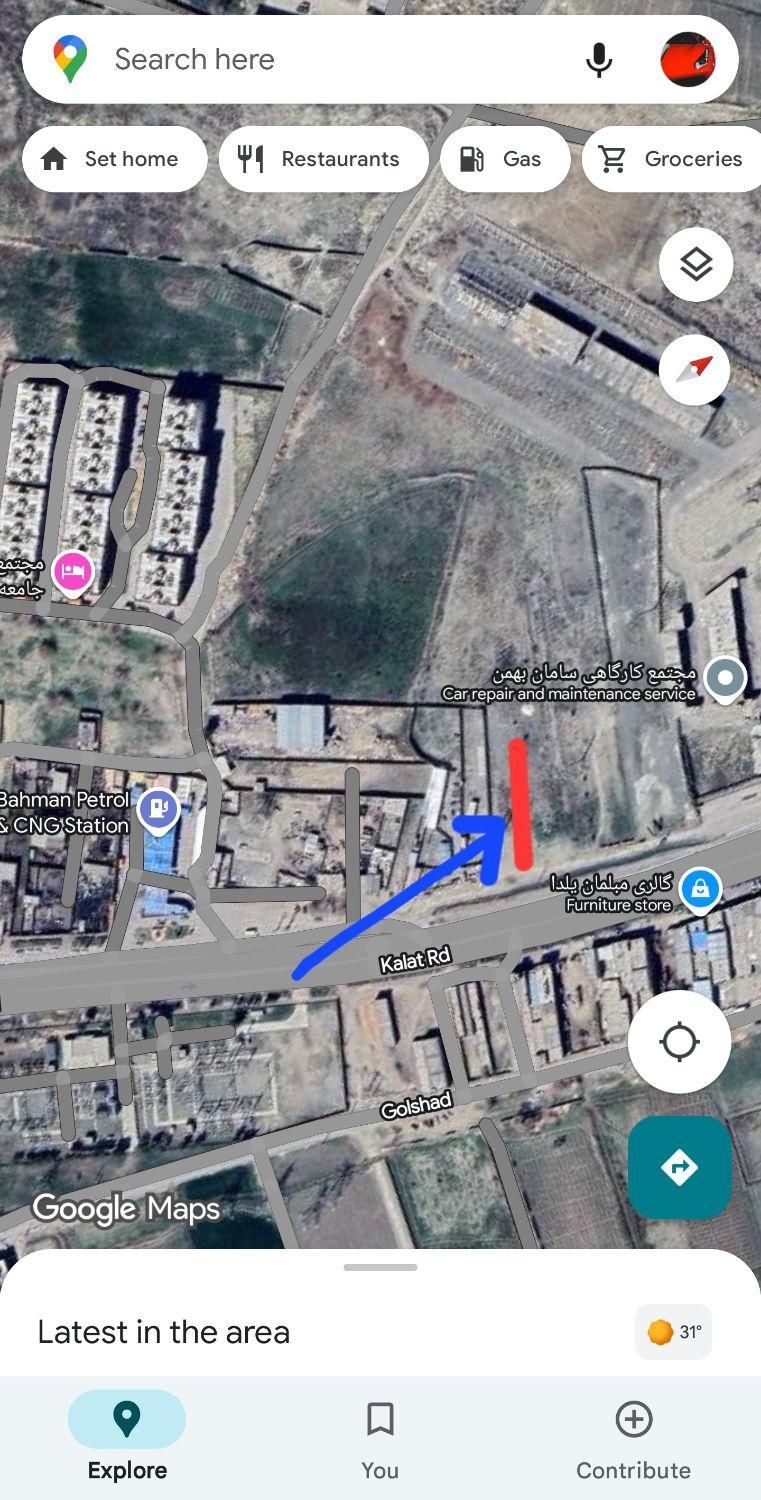Filter map by Restaurants
This screenshot has width=761, height=1500.
pyautogui.click(x=324, y=159)
